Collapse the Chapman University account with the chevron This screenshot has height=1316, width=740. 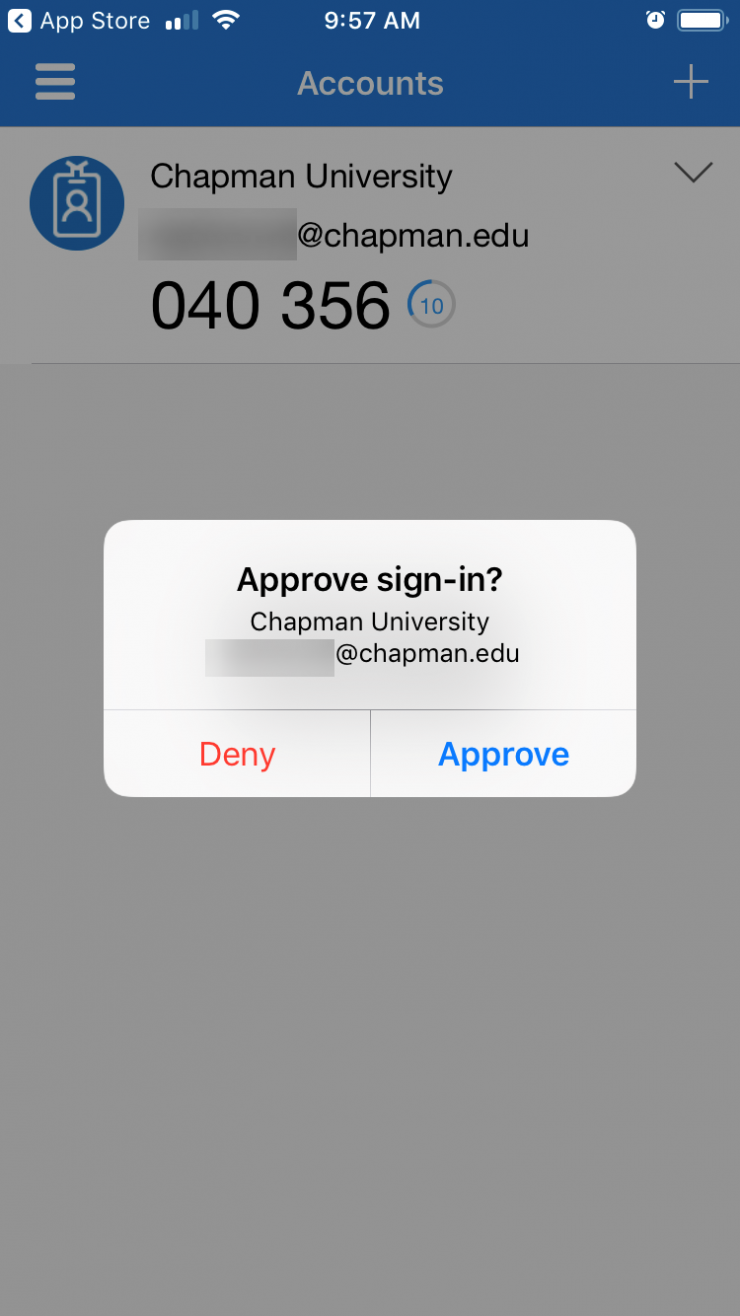(694, 172)
